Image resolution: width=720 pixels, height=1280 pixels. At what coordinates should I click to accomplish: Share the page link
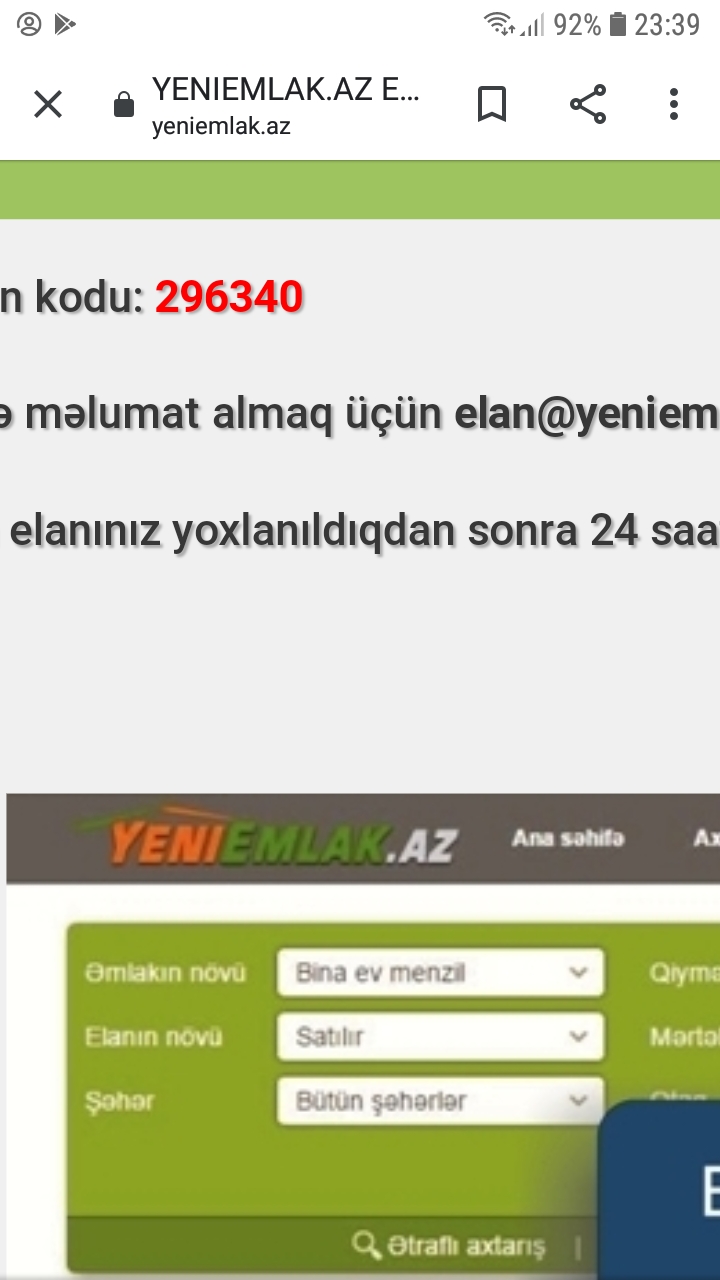coord(588,104)
